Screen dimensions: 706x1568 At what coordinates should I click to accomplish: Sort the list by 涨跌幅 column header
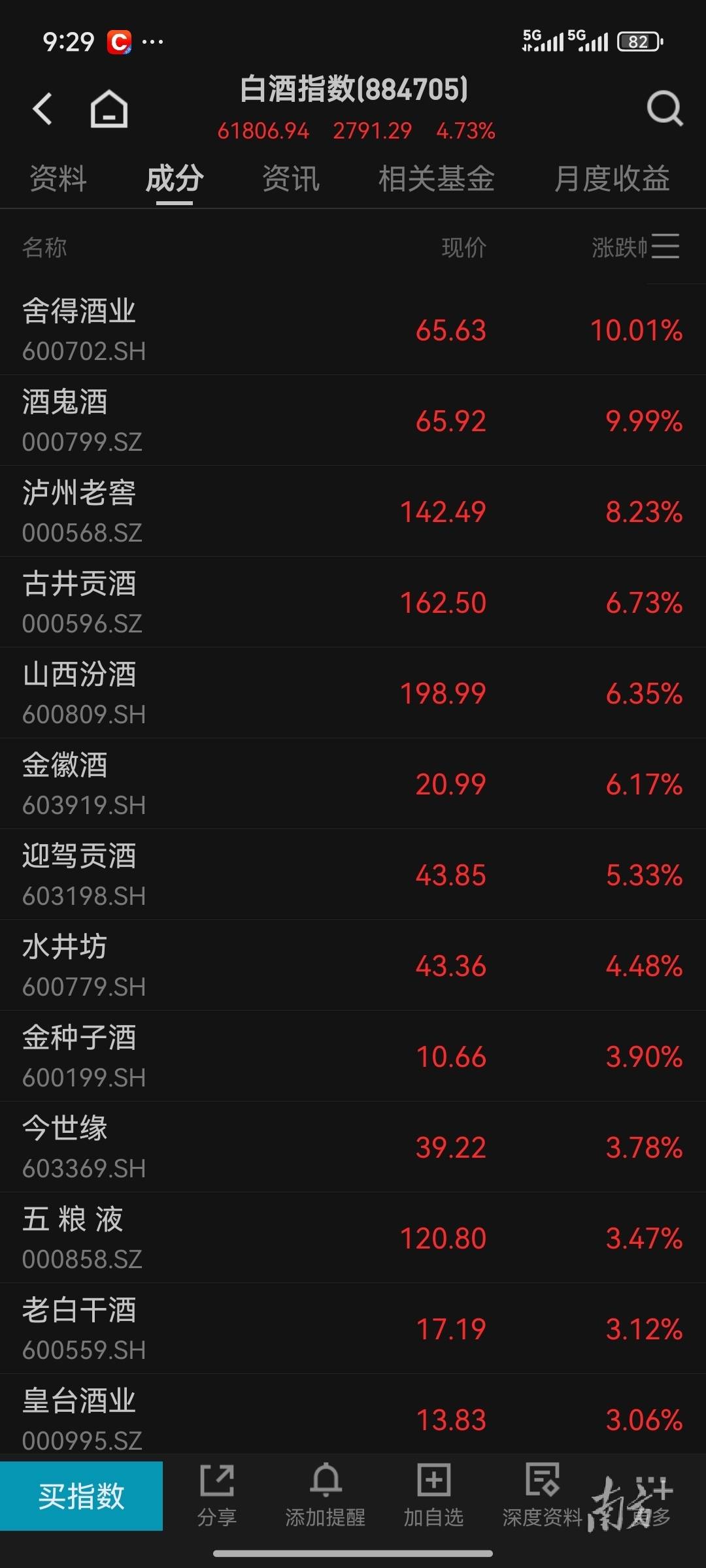point(620,248)
